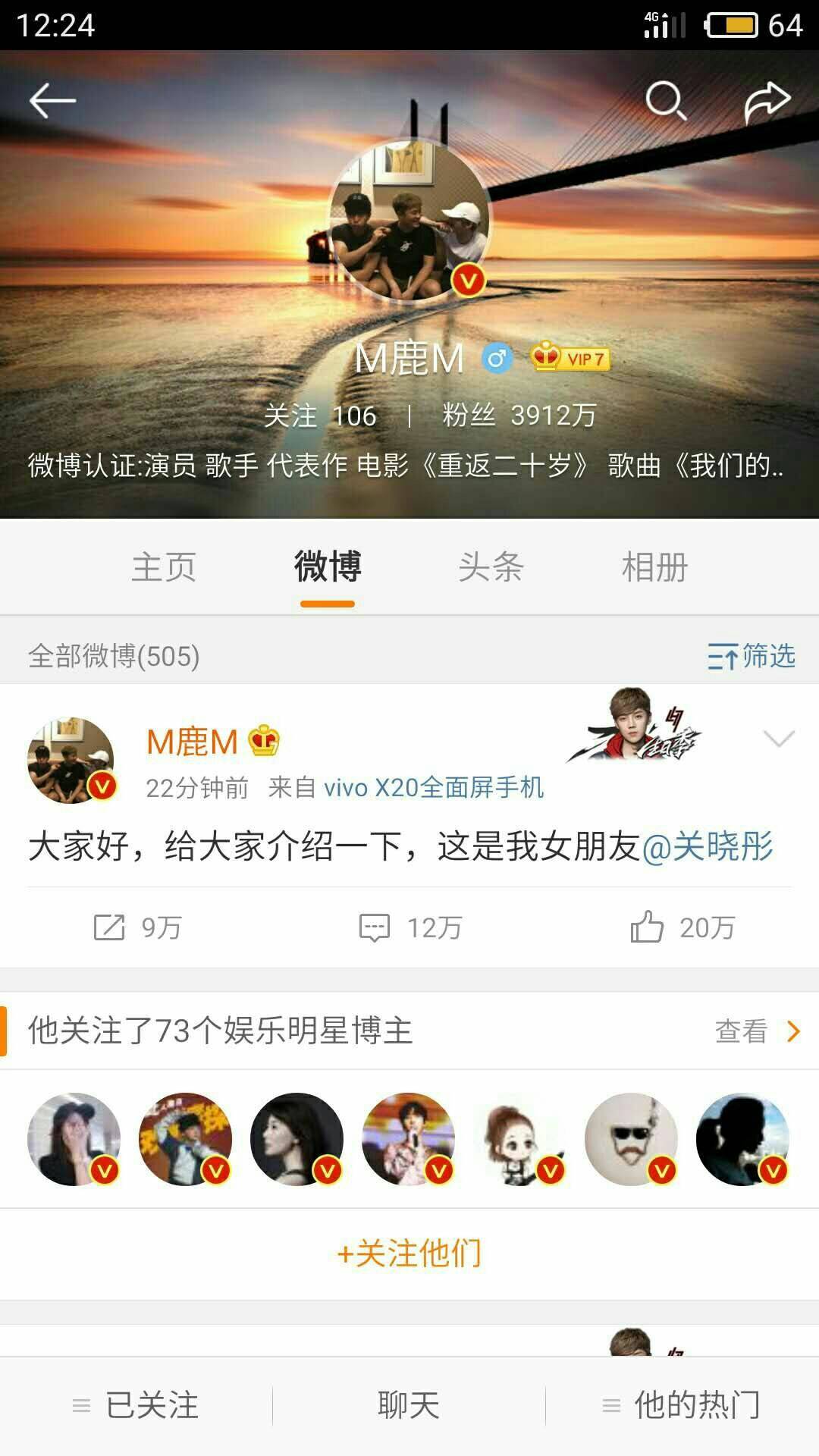This screenshot has width=819, height=1456.
Task: Open the @关晓彤 mention link
Action: (708, 846)
